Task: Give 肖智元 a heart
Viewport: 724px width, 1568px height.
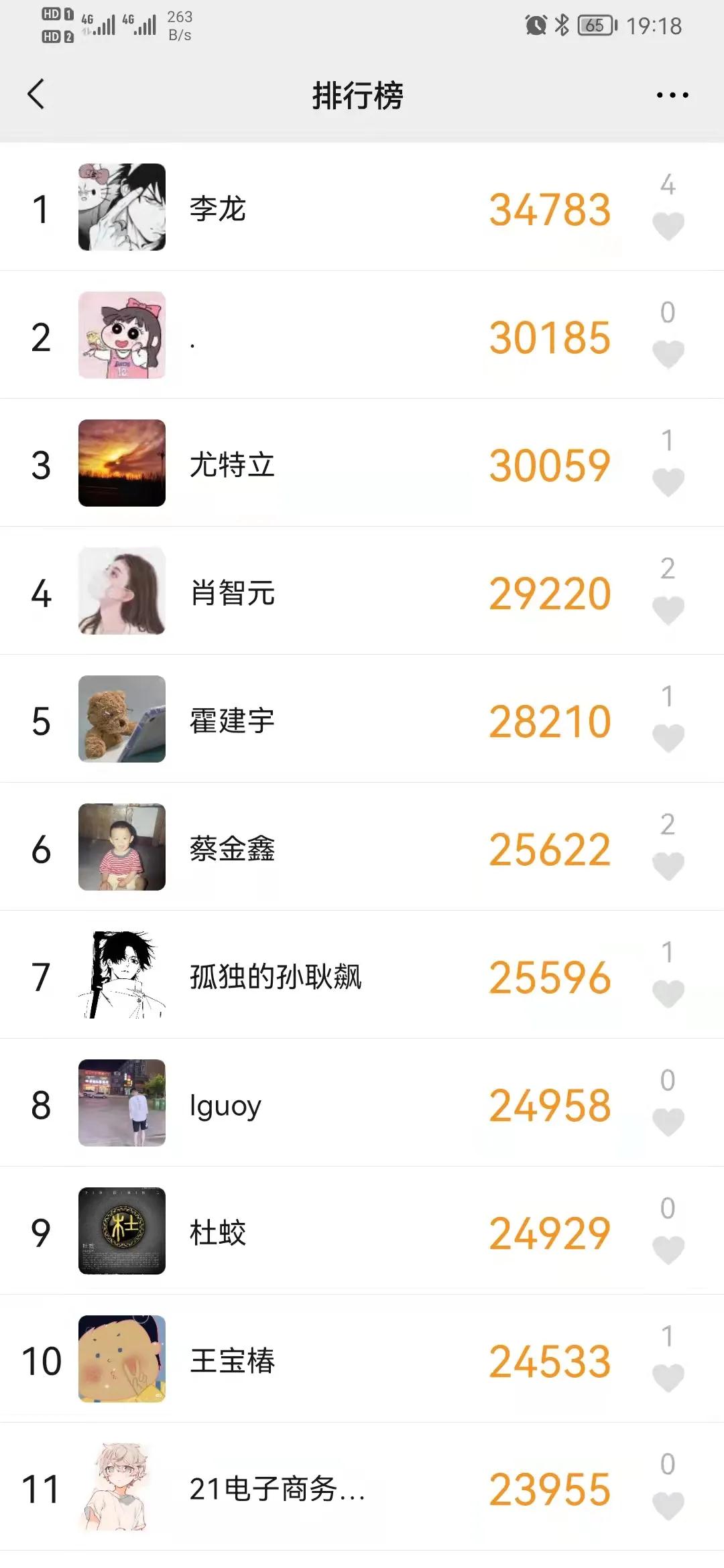Action: point(668,610)
